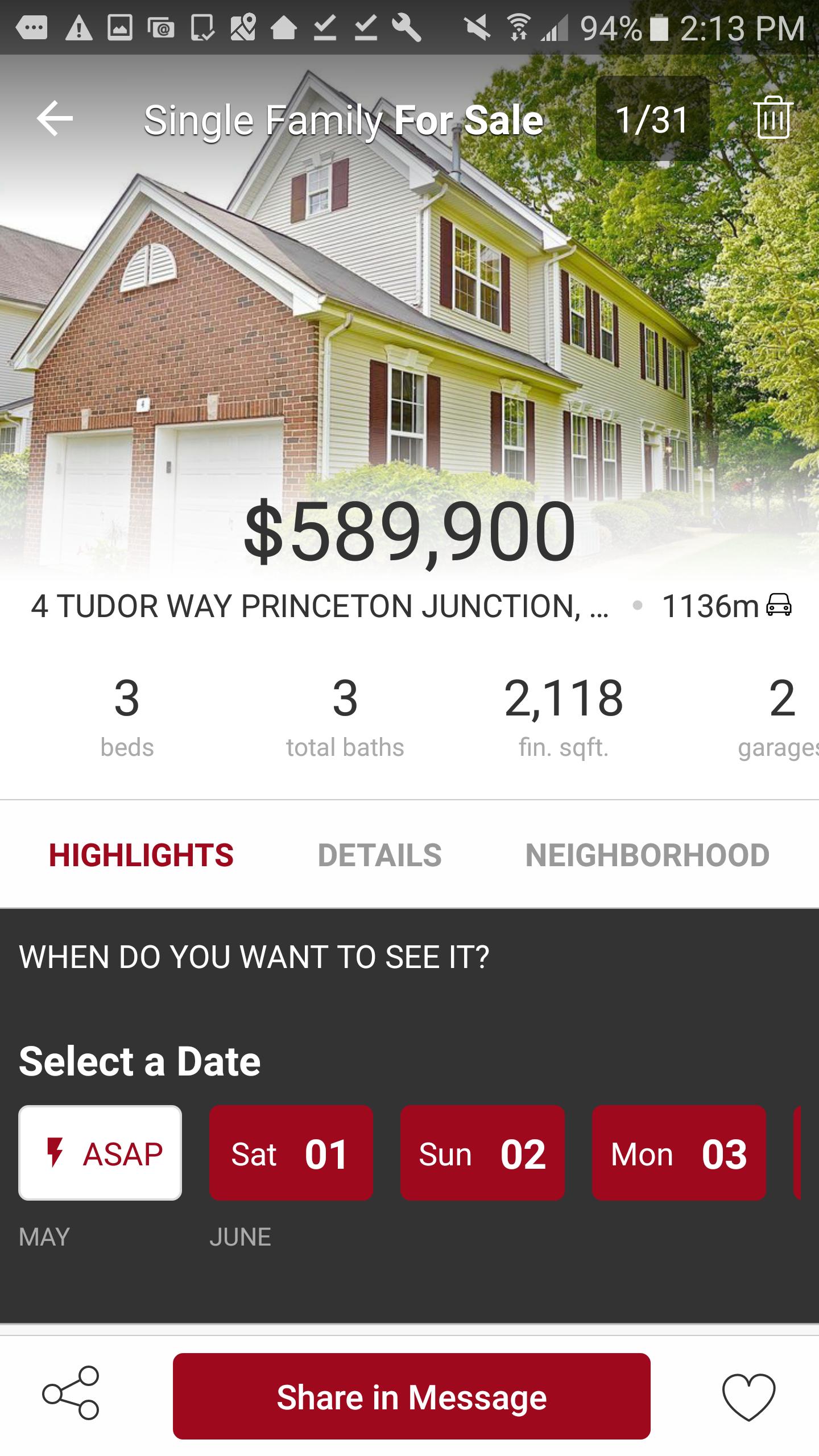819x1456 pixels.
Task: Open the share icon options
Action: pos(71,1393)
